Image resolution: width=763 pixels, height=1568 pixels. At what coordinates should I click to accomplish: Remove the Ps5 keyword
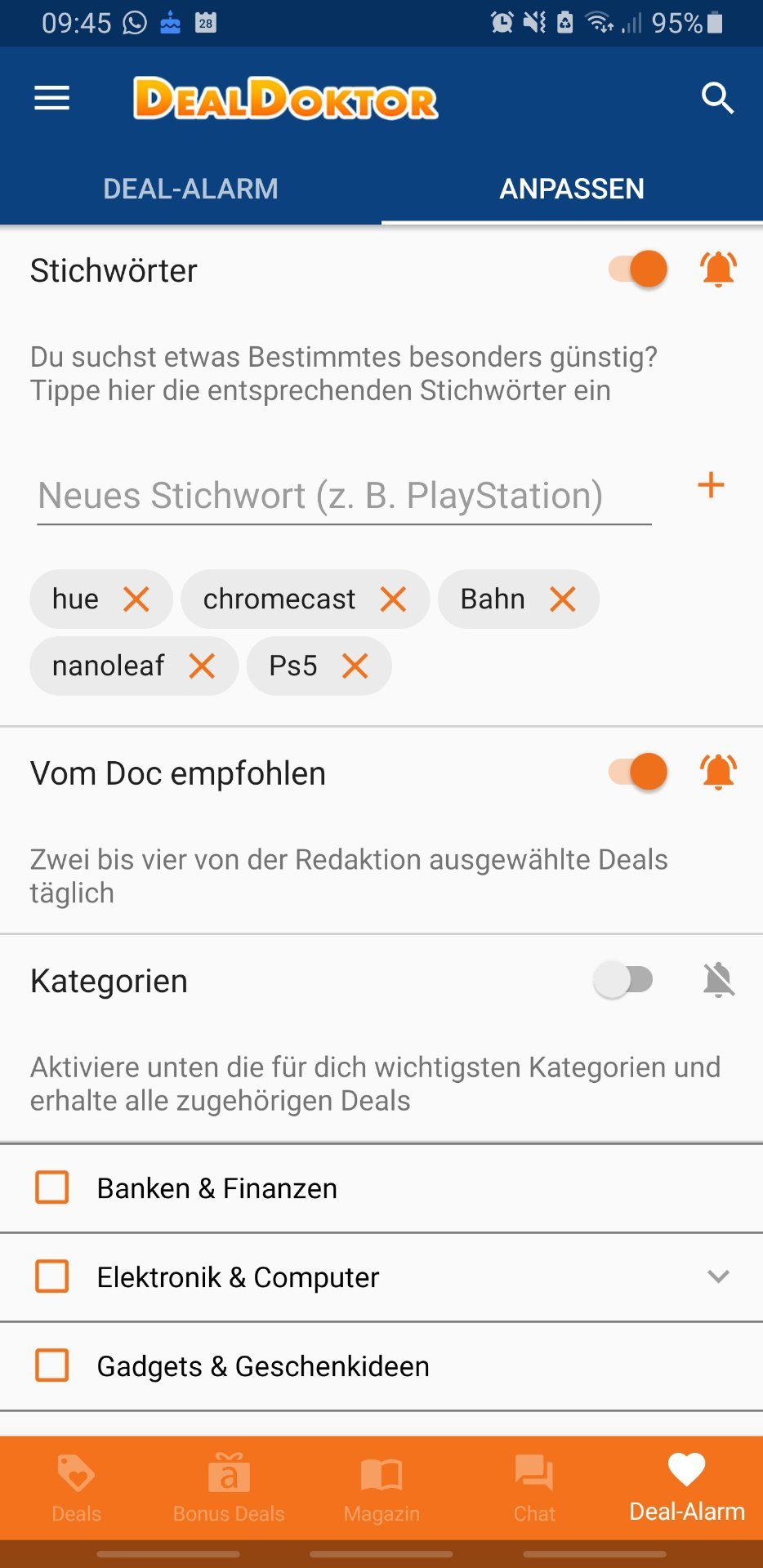355,666
